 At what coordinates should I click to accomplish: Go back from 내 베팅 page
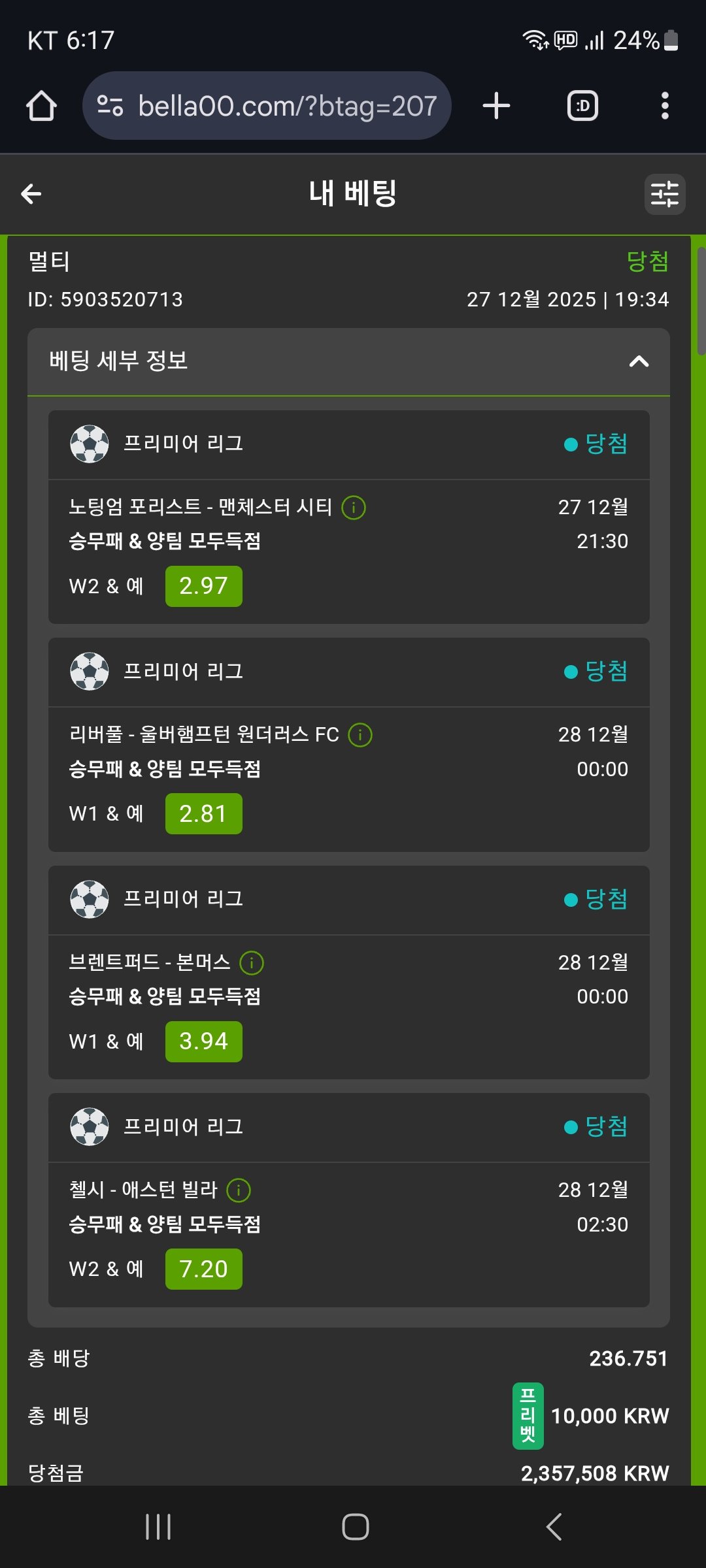point(31,193)
